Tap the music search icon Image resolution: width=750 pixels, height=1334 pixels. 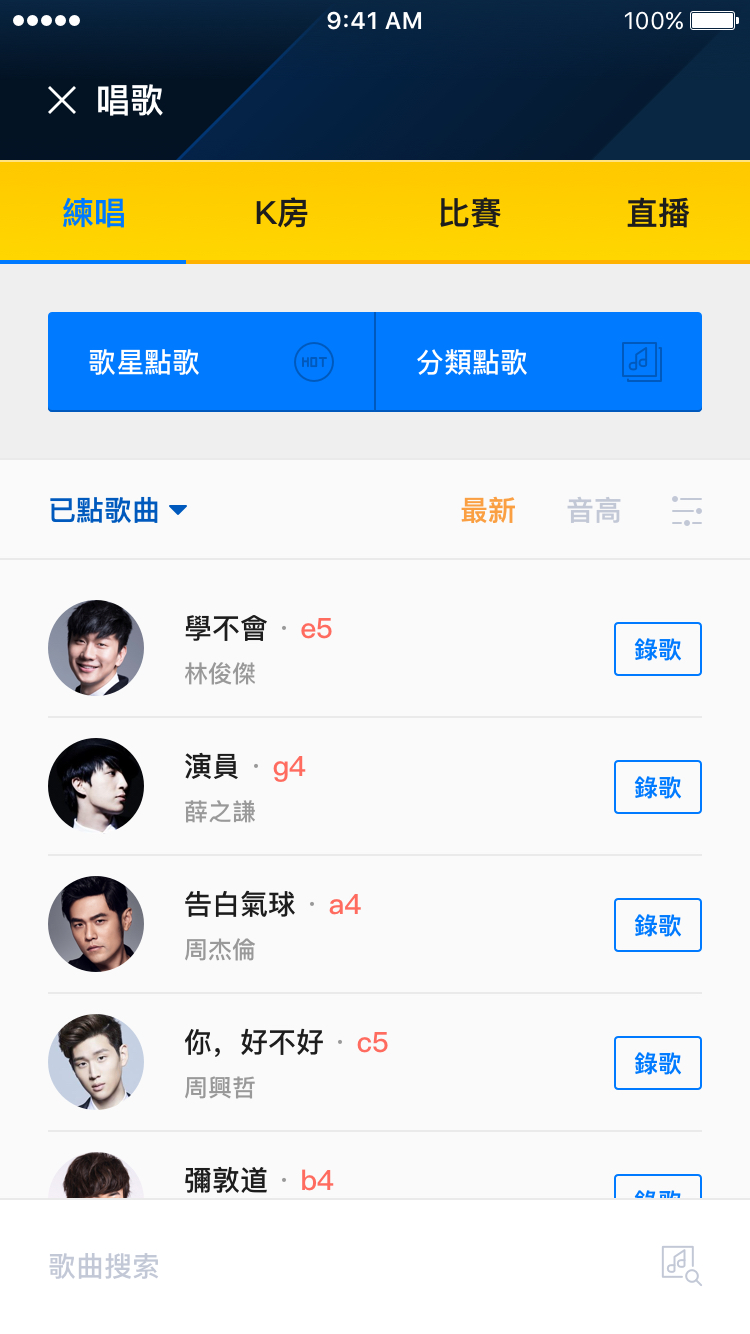(x=681, y=1266)
